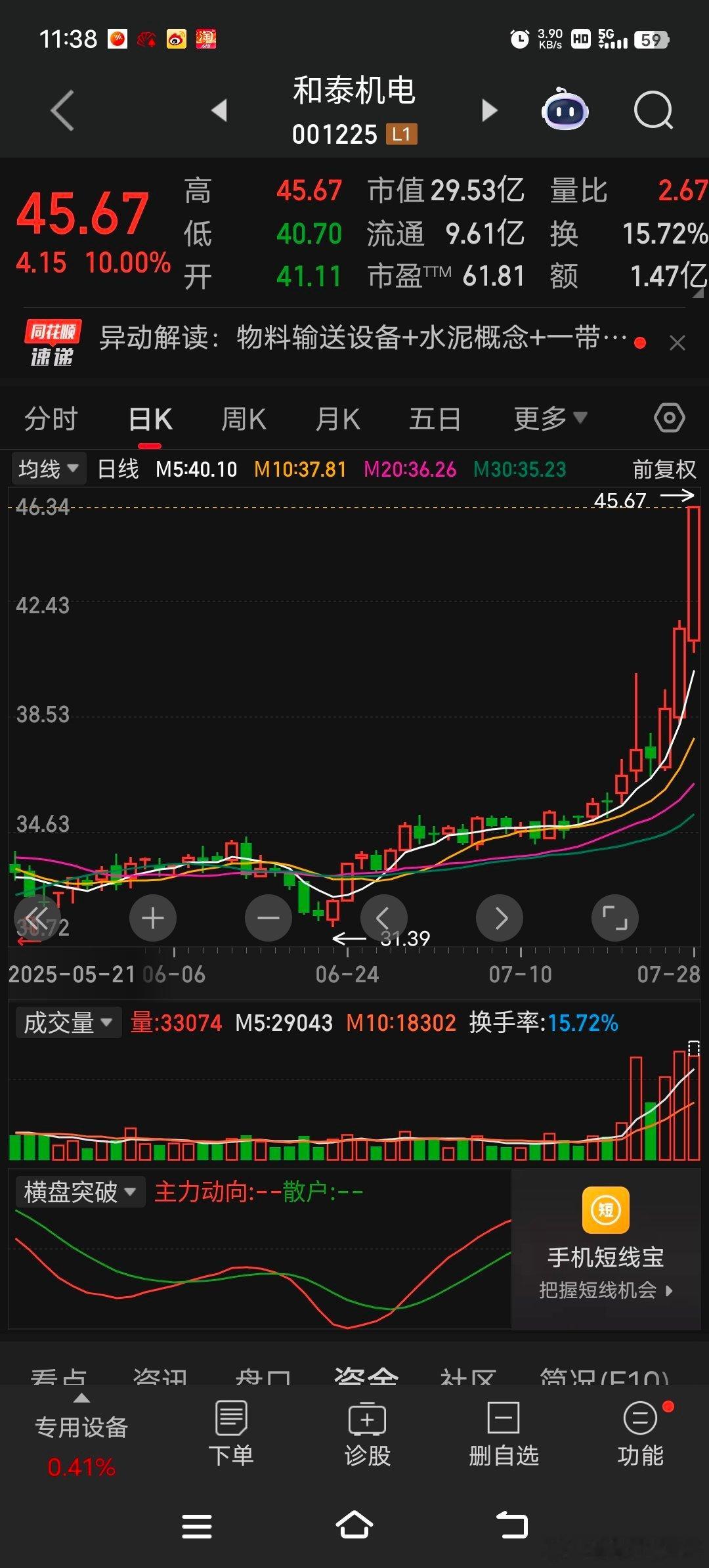Open the AI robot assistant
The width and height of the screenshot is (709, 1568).
click(565, 109)
